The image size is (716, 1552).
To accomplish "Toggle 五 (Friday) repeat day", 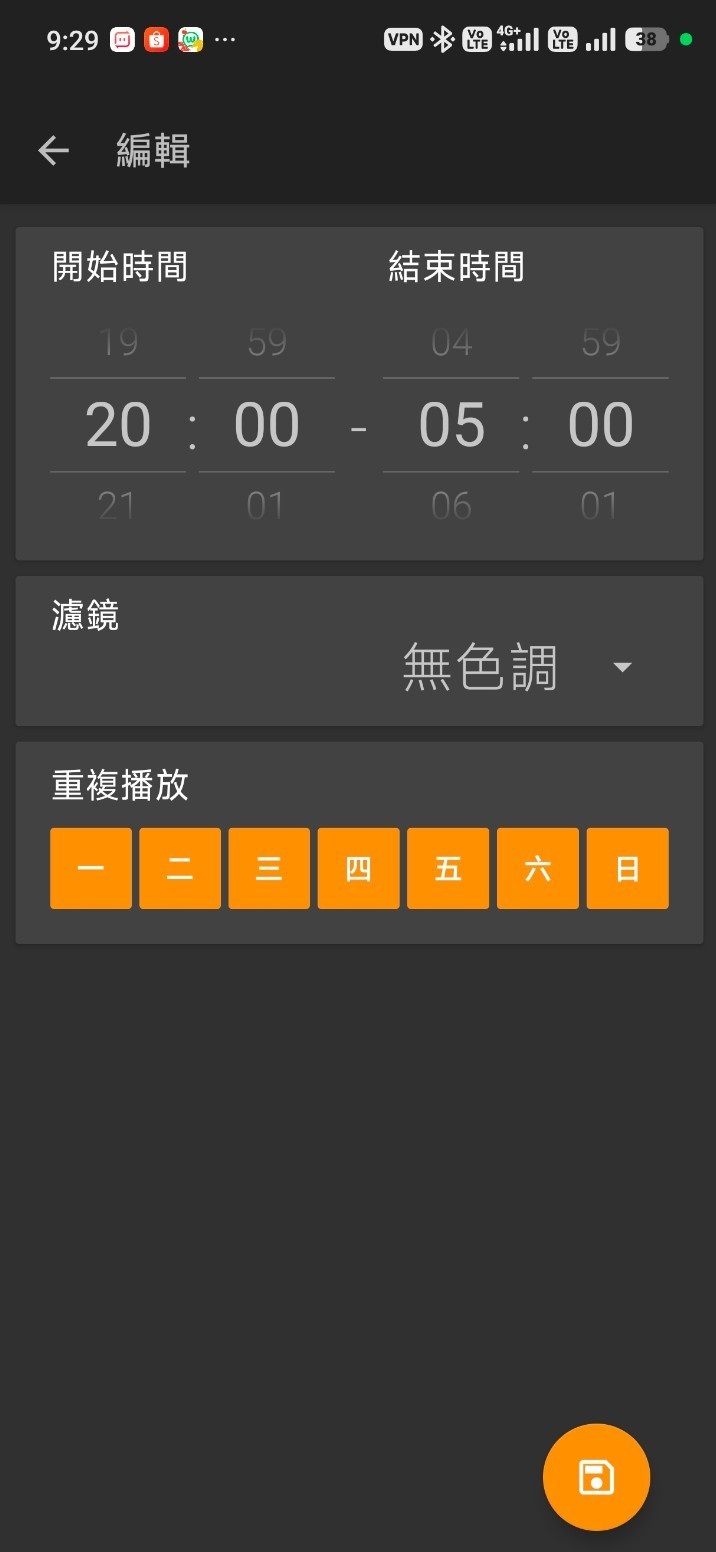I will [x=448, y=868].
